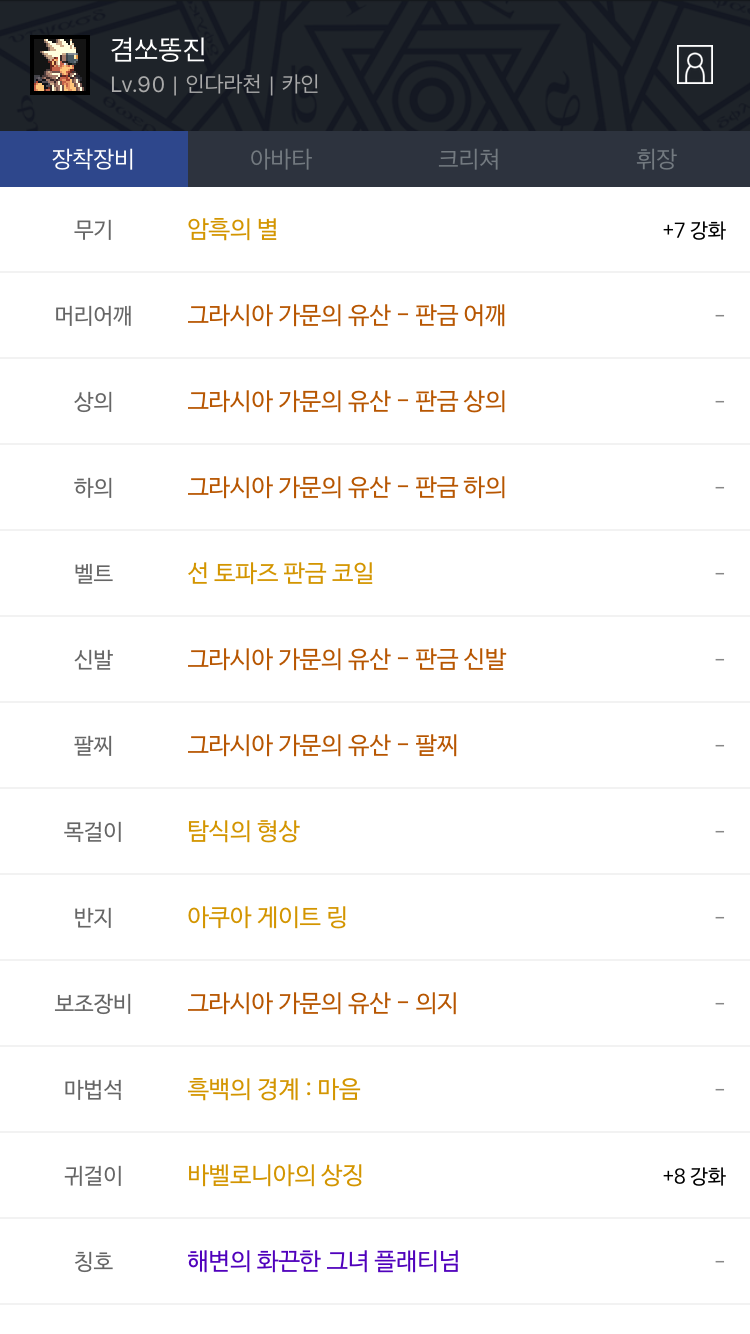Switch to the 휘장 tab
Image resolution: width=750 pixels, height=1334 pixels.
coord(656,159)
